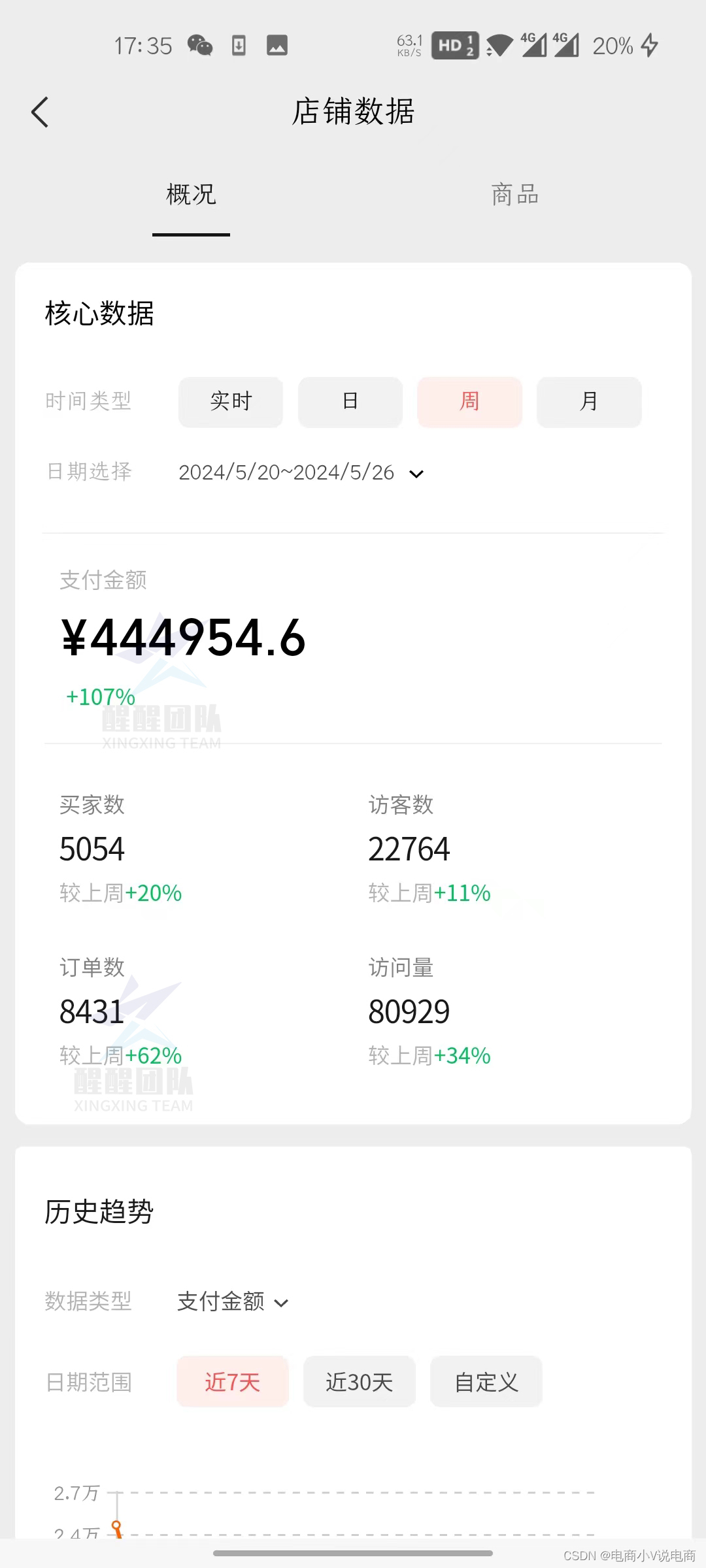The image size is (706, 1568).
Task: Expand the date selector chevron arrow
Action: [416, 473]
